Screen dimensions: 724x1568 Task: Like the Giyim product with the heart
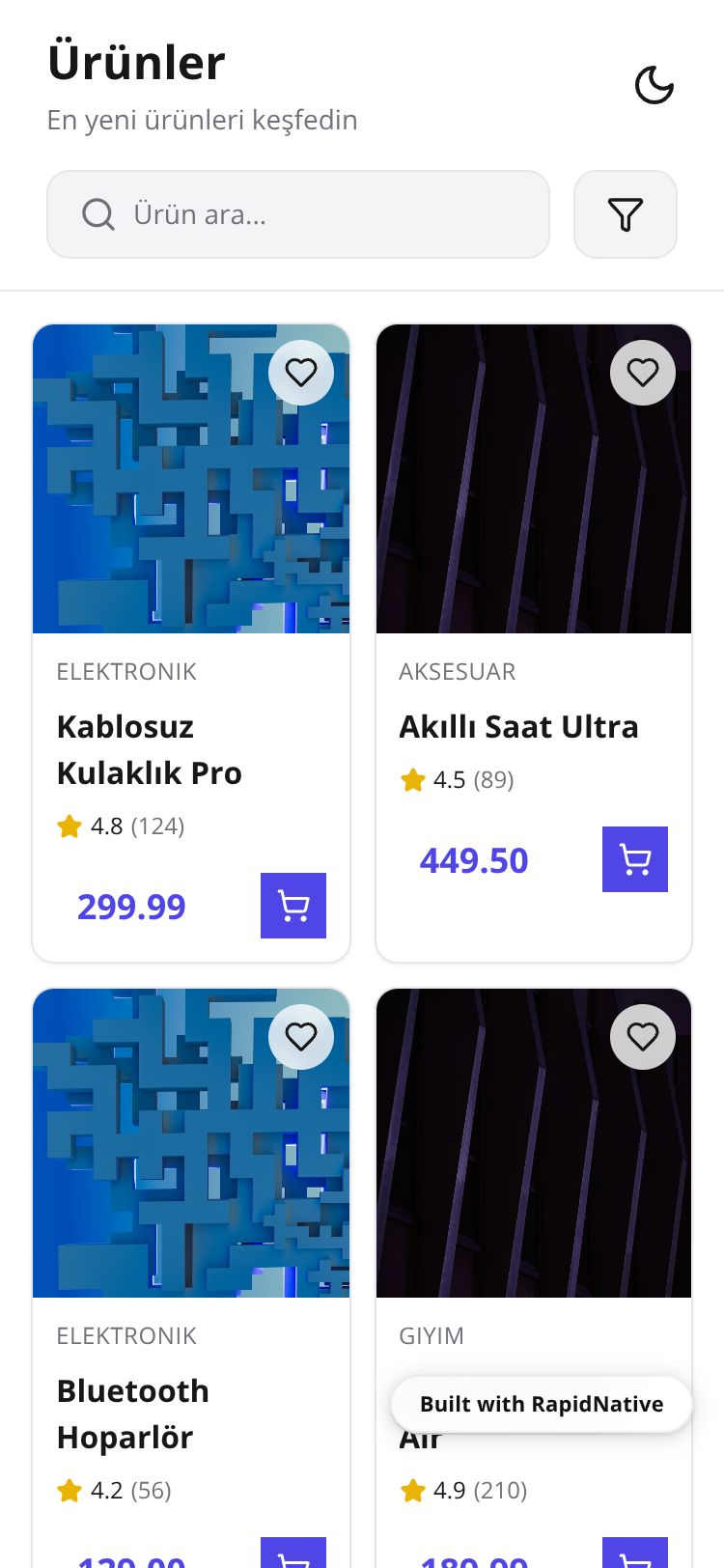point(643,1037)
